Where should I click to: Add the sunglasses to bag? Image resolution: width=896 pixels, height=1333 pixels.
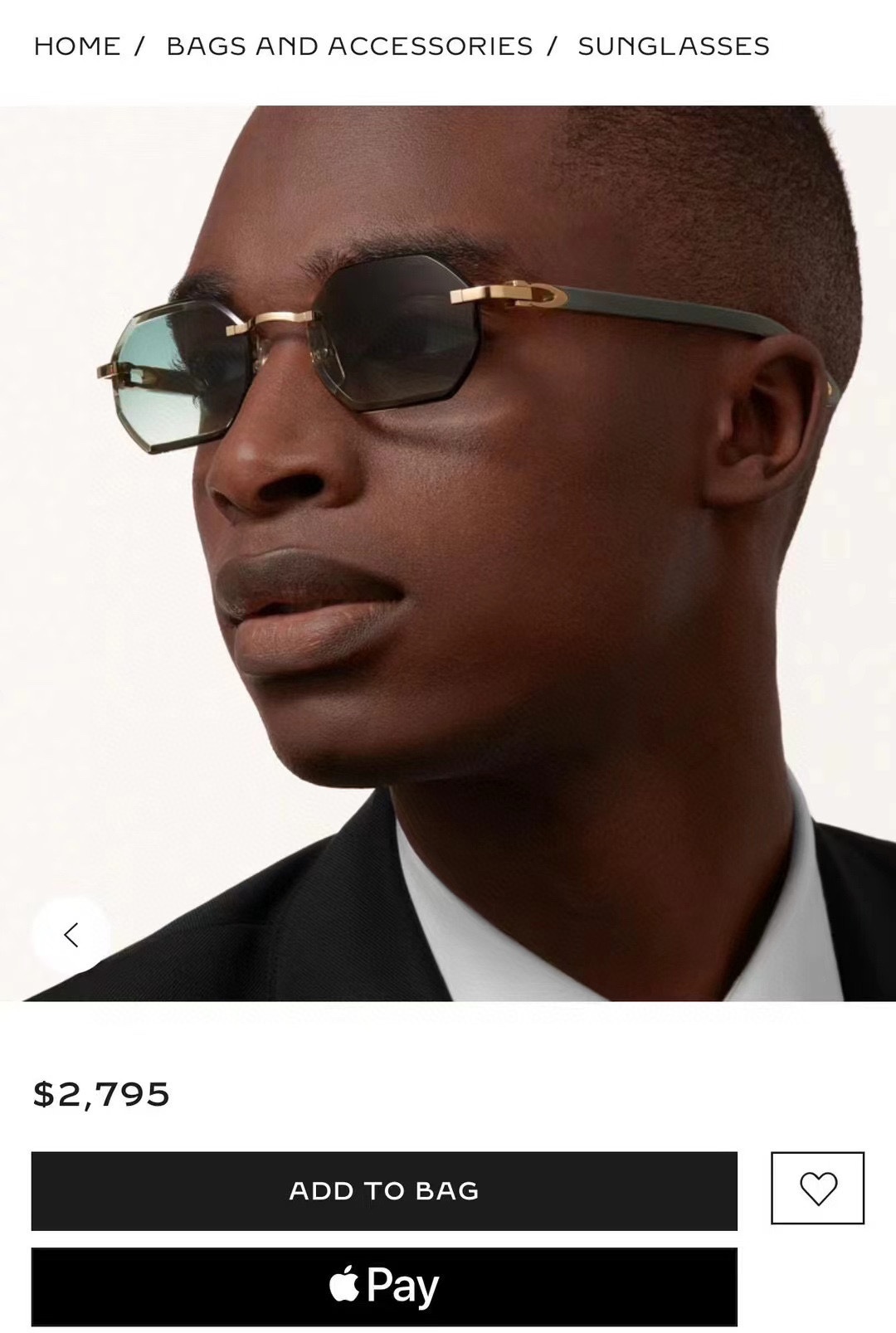coord(384,1190)
